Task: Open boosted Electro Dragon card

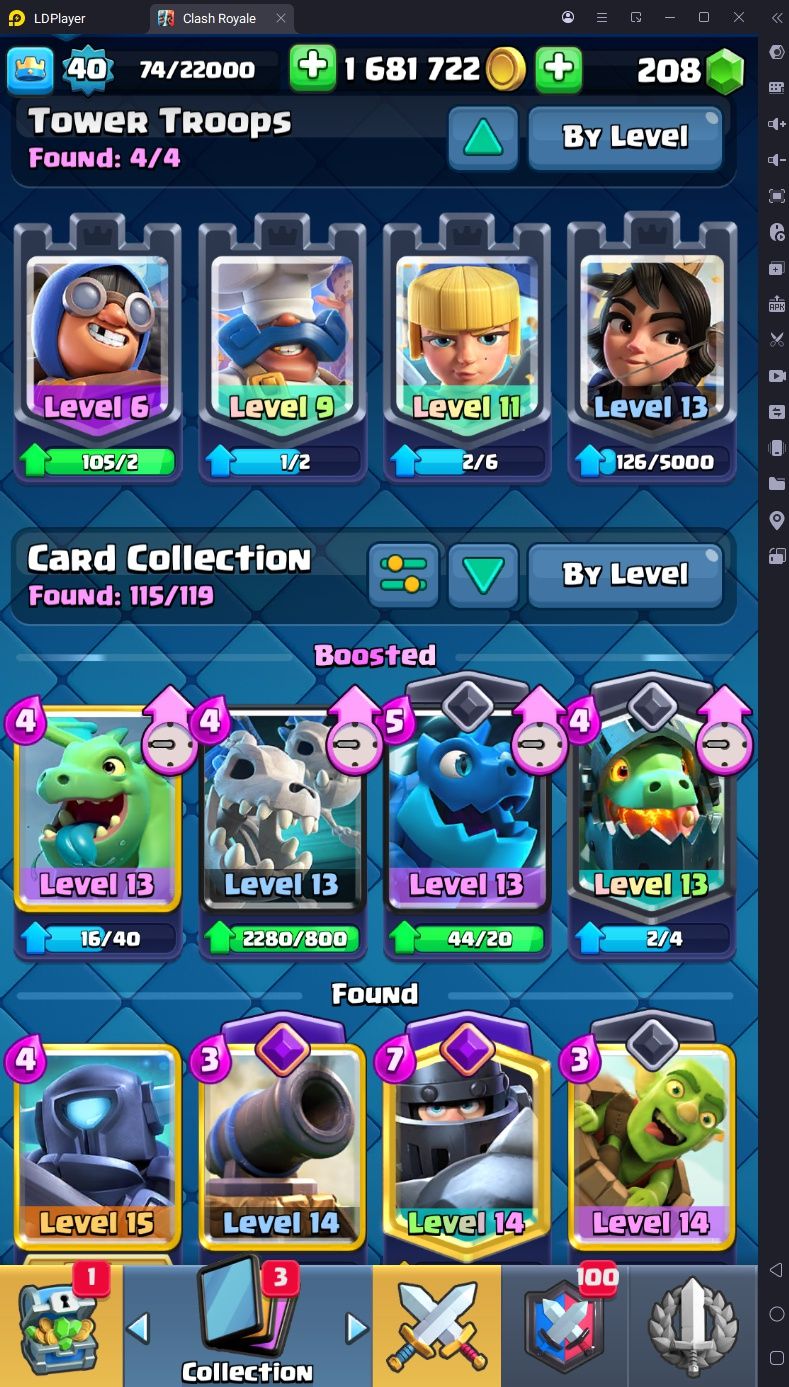Action: click(466, 810)
